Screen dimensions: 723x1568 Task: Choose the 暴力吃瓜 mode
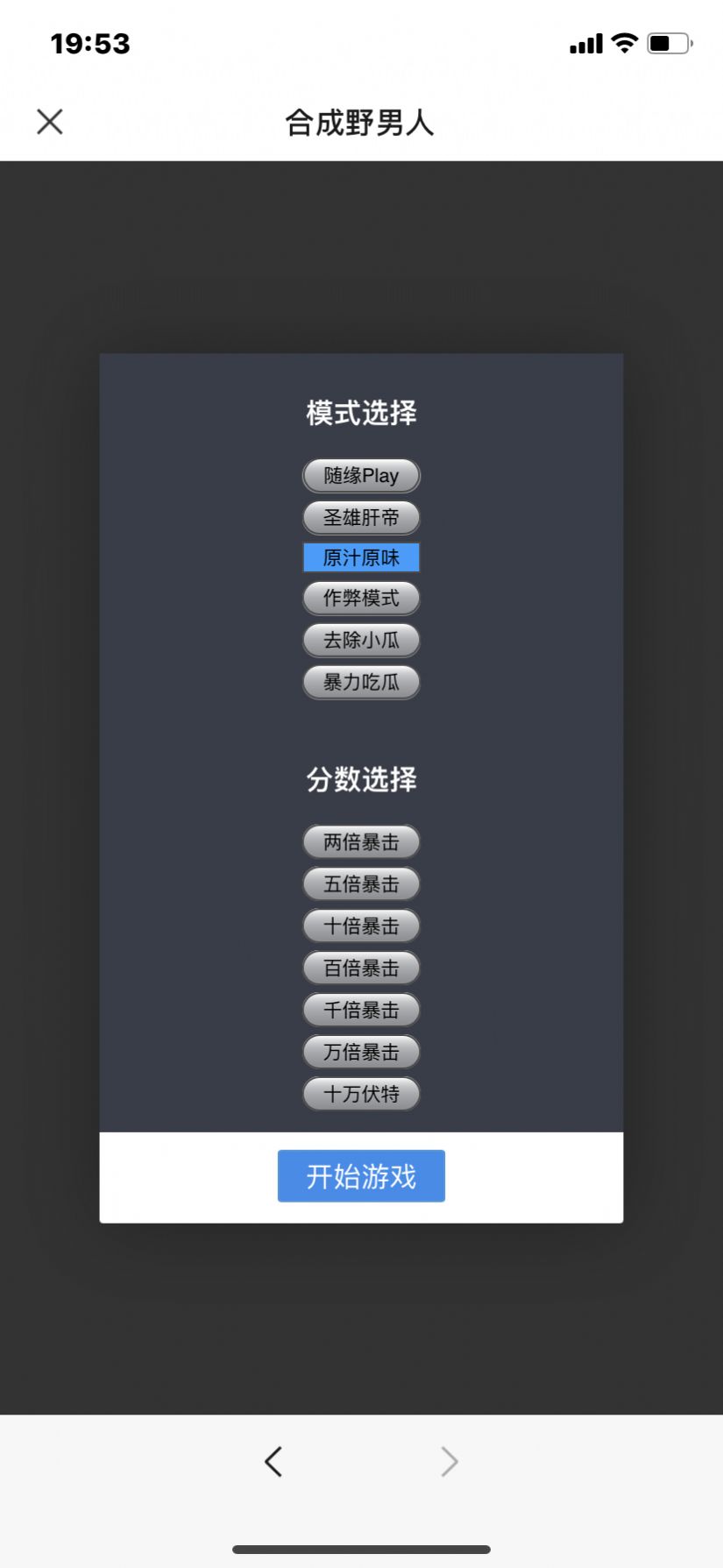[361, 682]
